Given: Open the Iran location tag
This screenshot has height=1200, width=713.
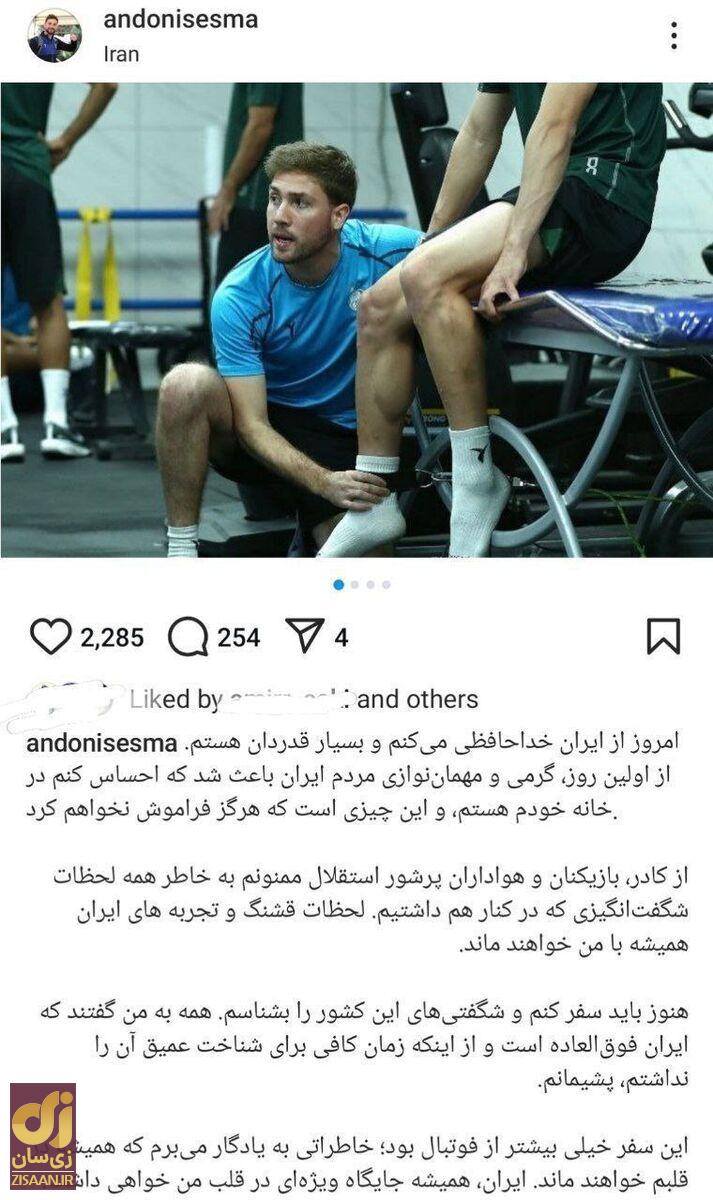Looking at the screenshot, I should click(121, 54).
